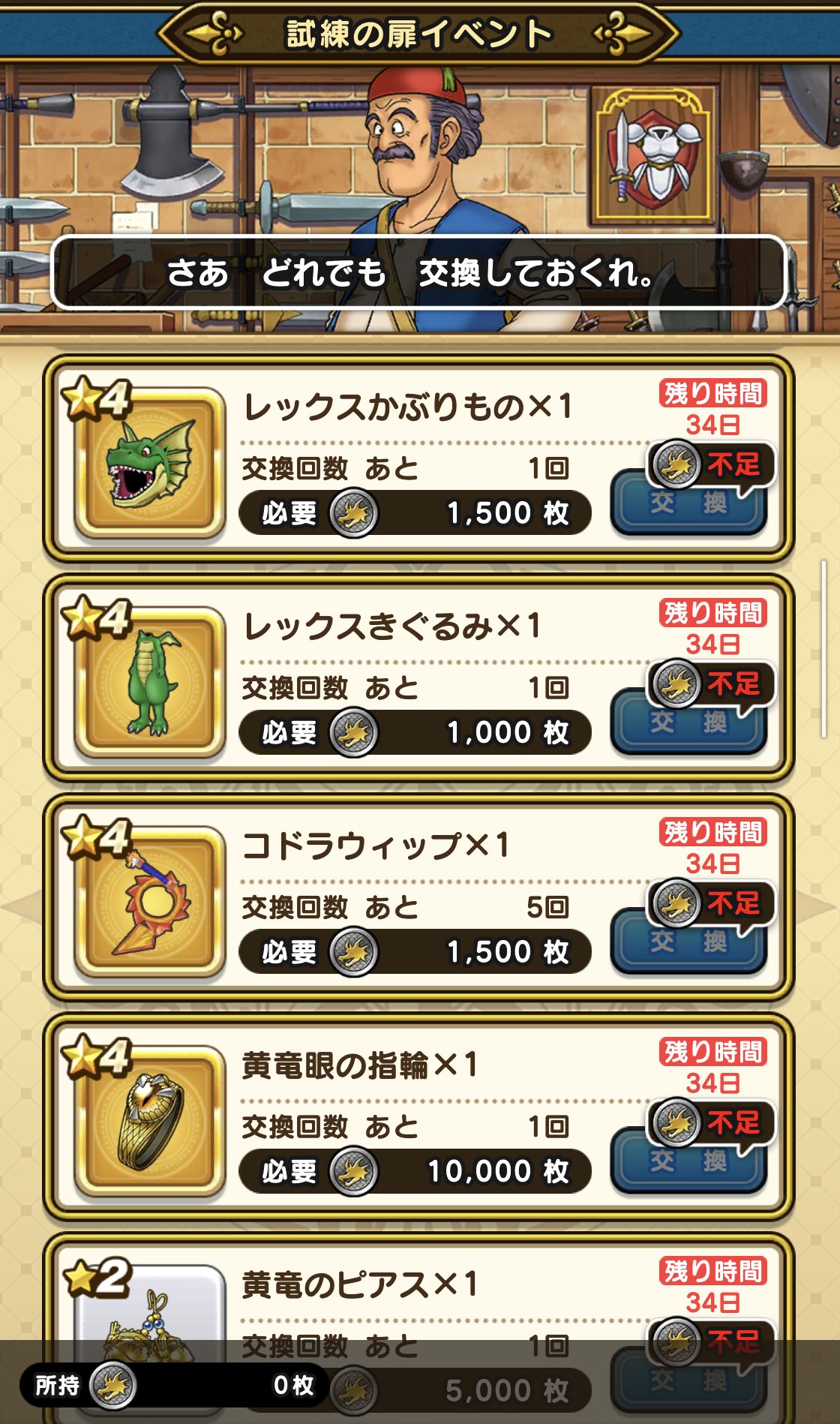Tap 交換 button for 黄竜眼の指輪
This screenshot has width=840, height=1424.
(688, 1161)
